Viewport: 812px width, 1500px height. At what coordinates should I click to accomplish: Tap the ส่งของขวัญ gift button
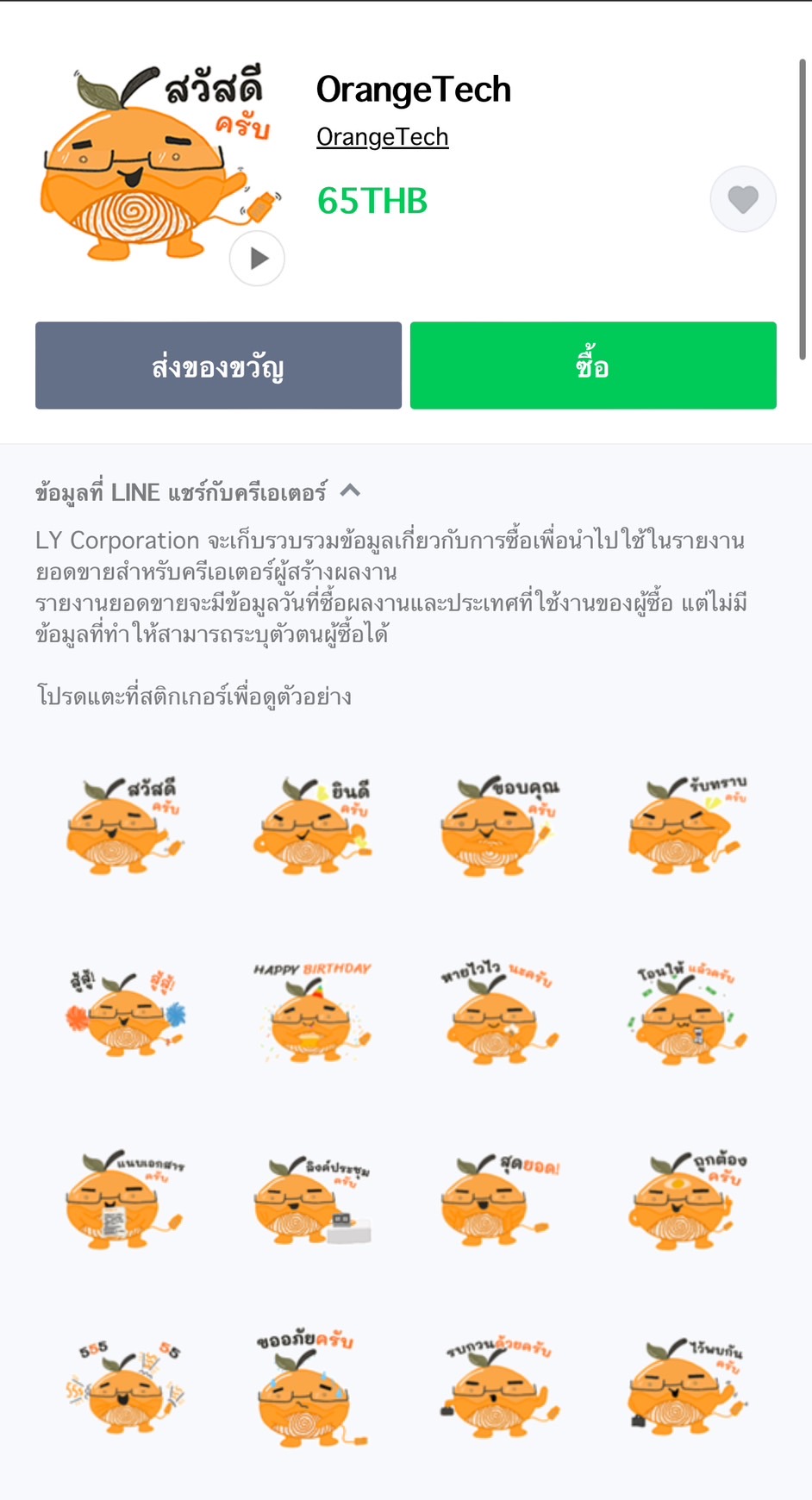(218, 366)
